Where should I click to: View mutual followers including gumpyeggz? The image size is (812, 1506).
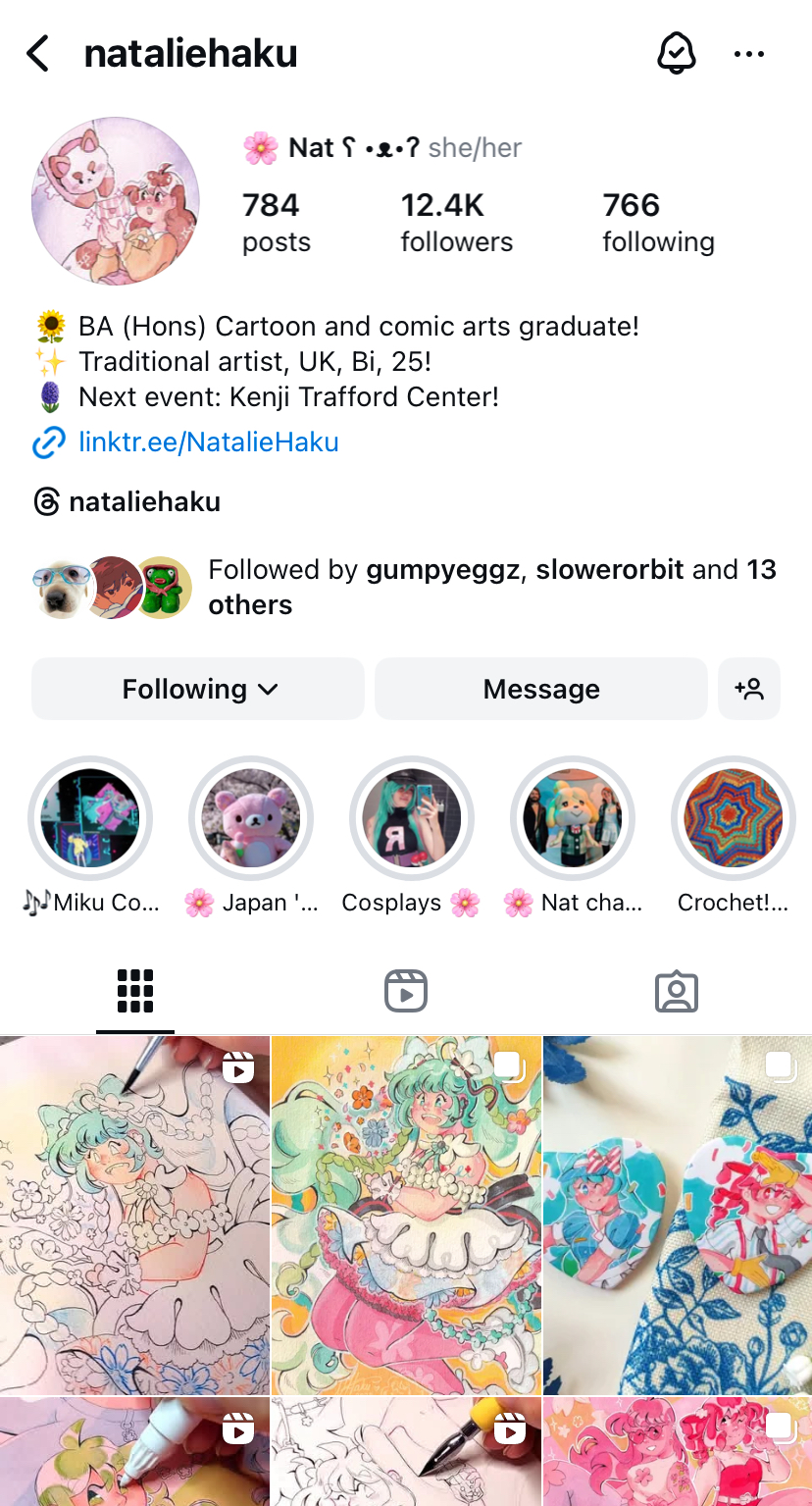(x=491, y=587)
